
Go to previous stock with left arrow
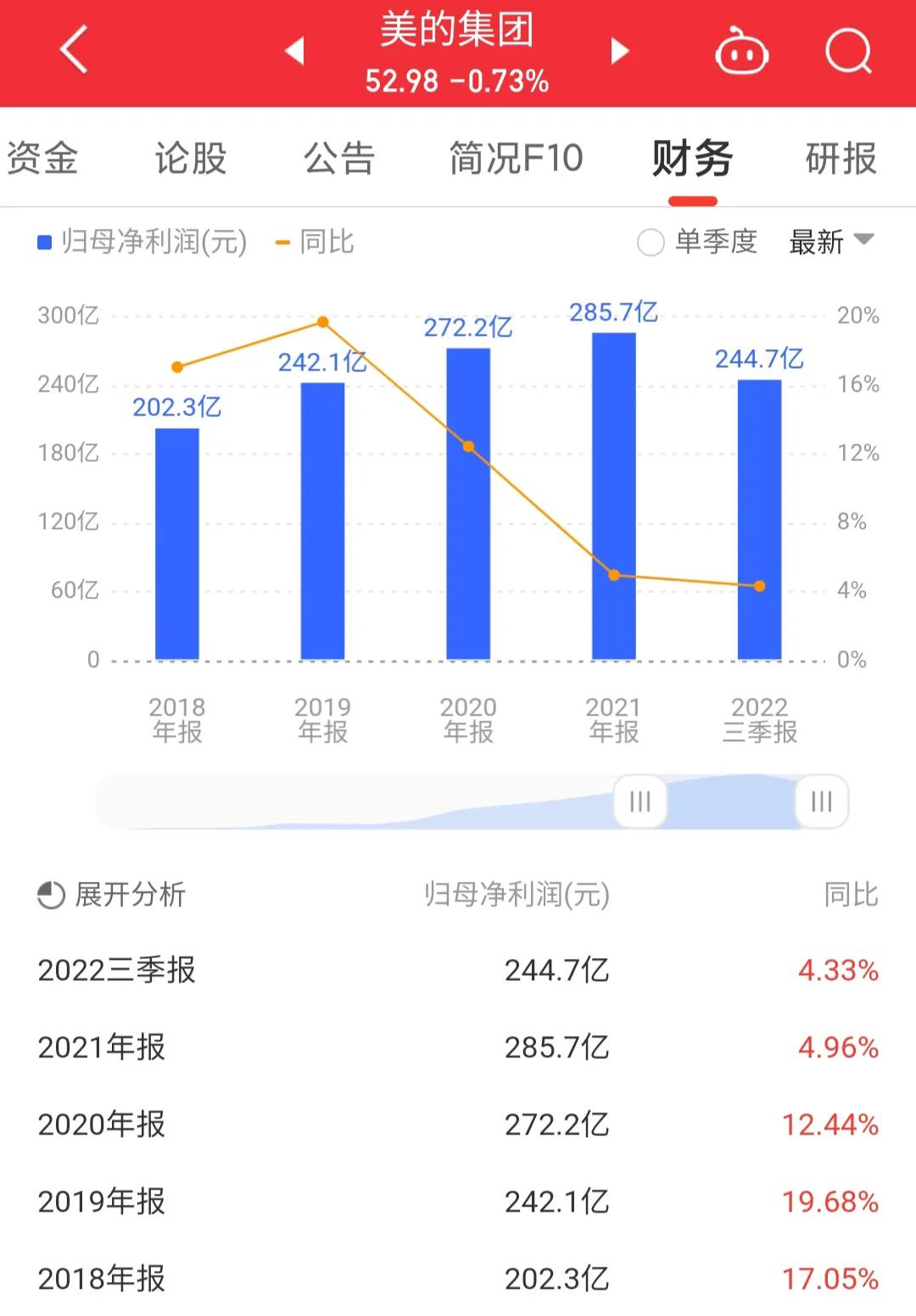(294, 51)
